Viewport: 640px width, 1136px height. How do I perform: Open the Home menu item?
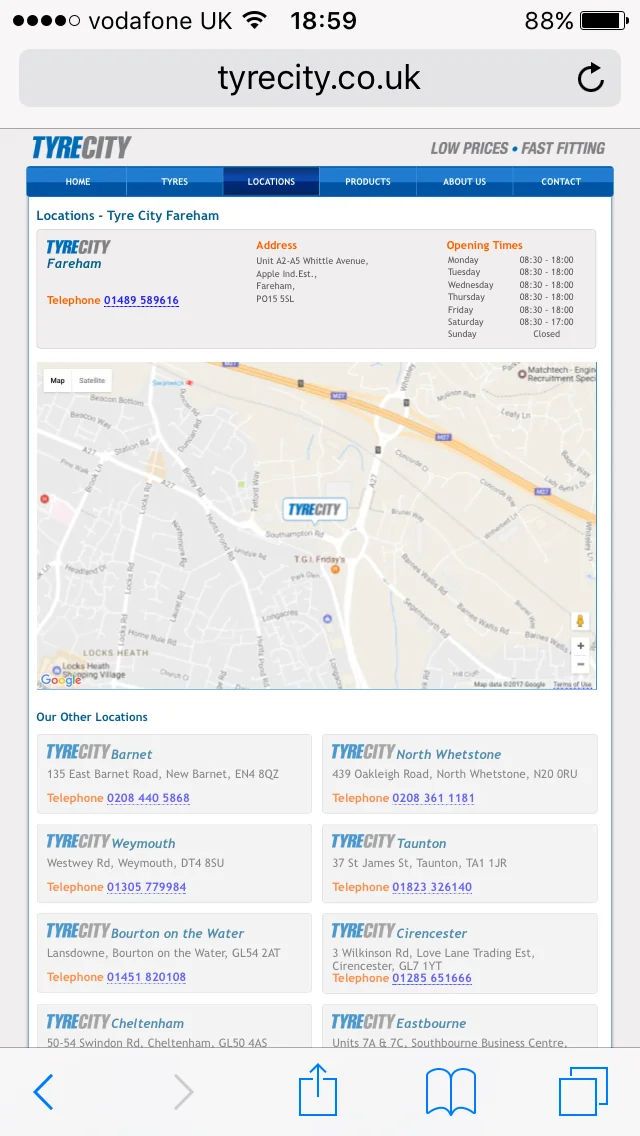pos(78,182)
